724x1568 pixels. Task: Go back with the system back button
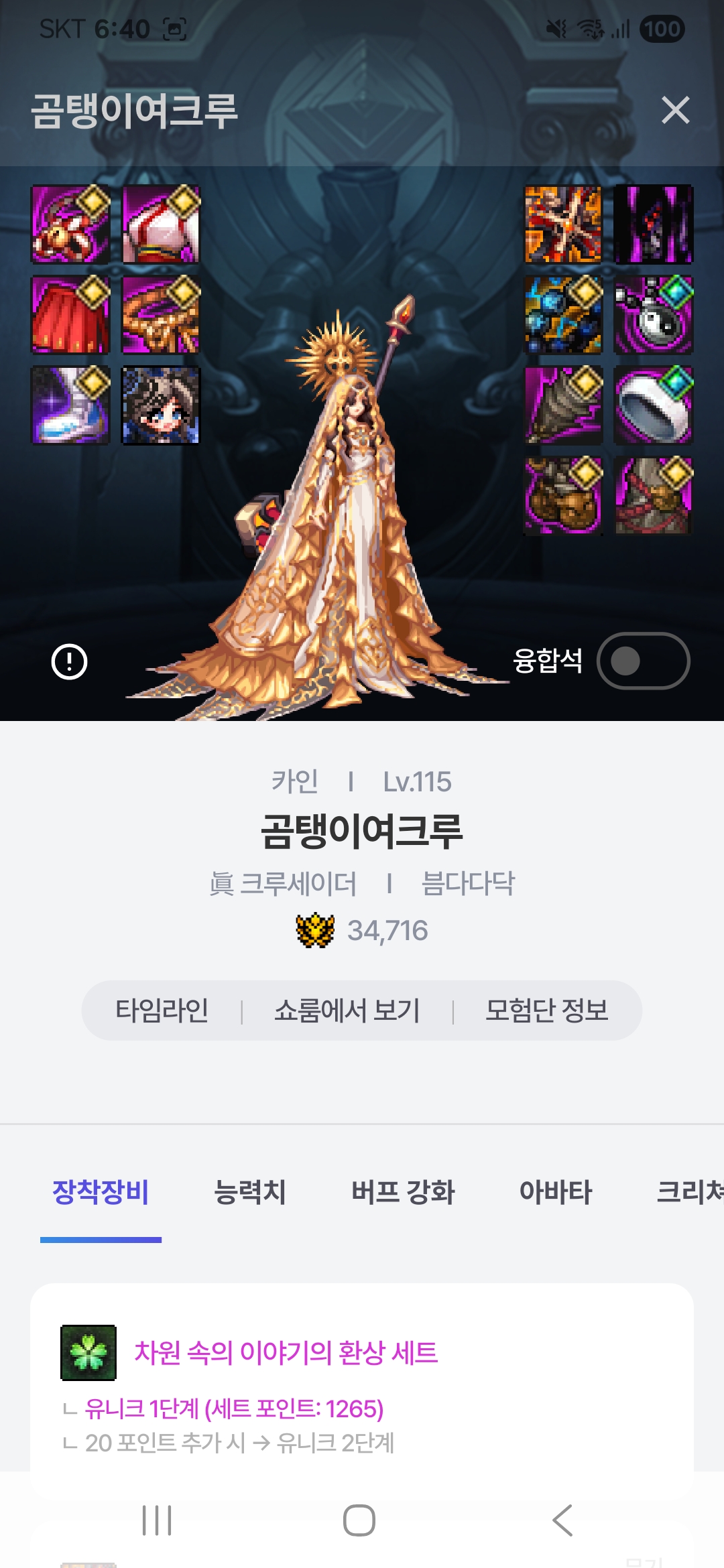(562, 1520)
